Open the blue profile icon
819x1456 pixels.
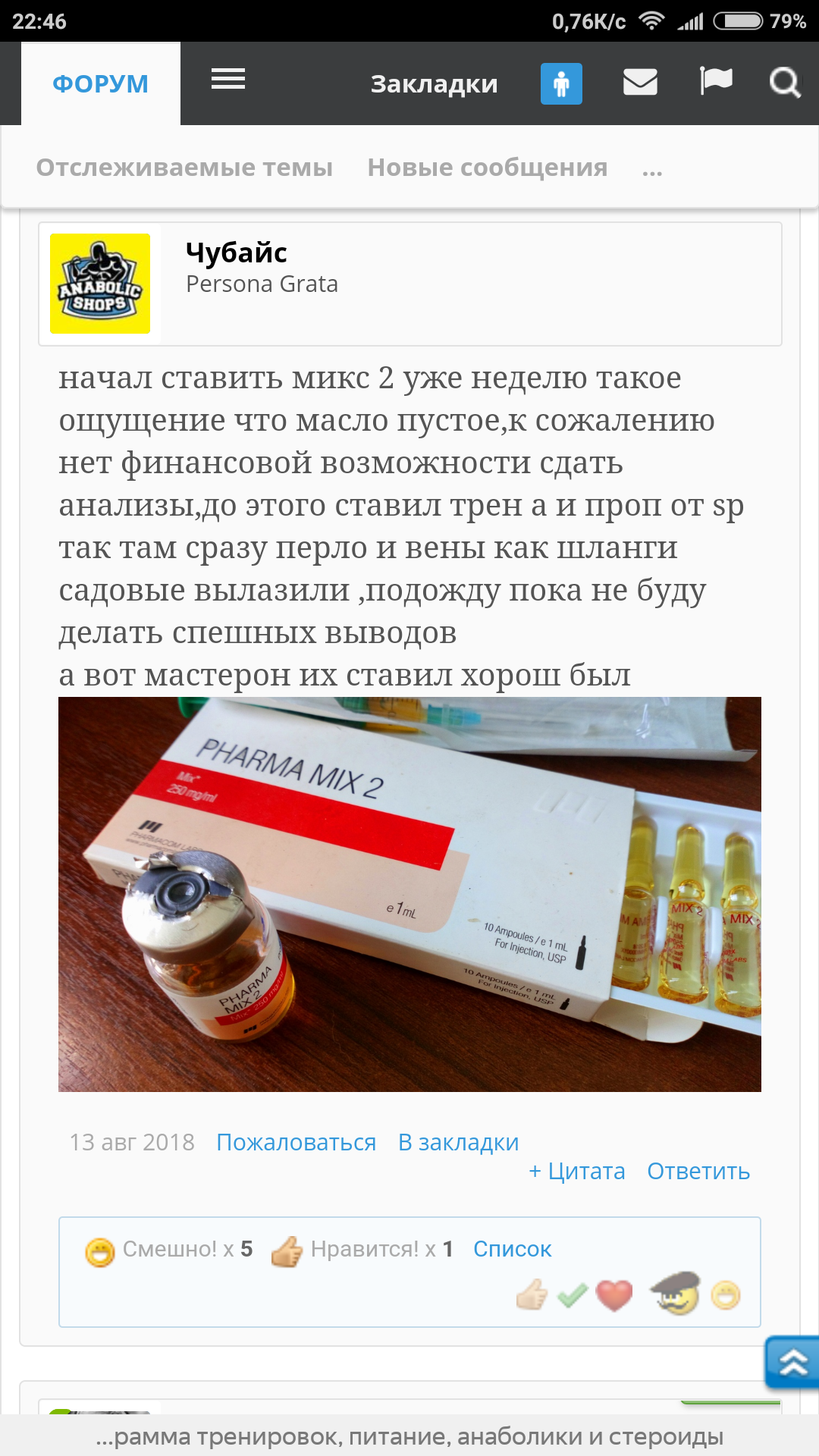pyautogui.click(x=561, y=83)
